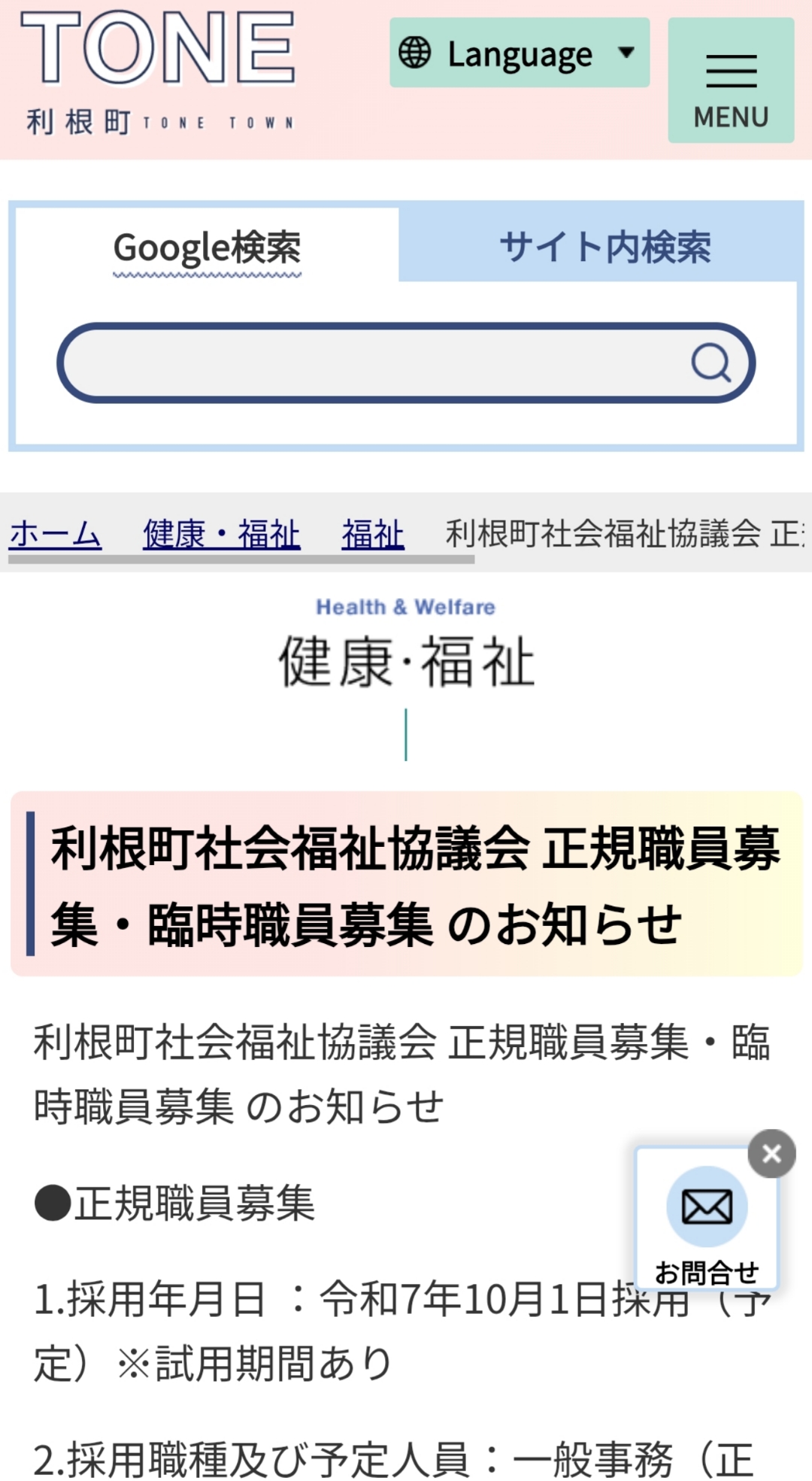Screen dimensions: 812x1481
Task: Select the Google検索 tab
Action: pos(207,247)
